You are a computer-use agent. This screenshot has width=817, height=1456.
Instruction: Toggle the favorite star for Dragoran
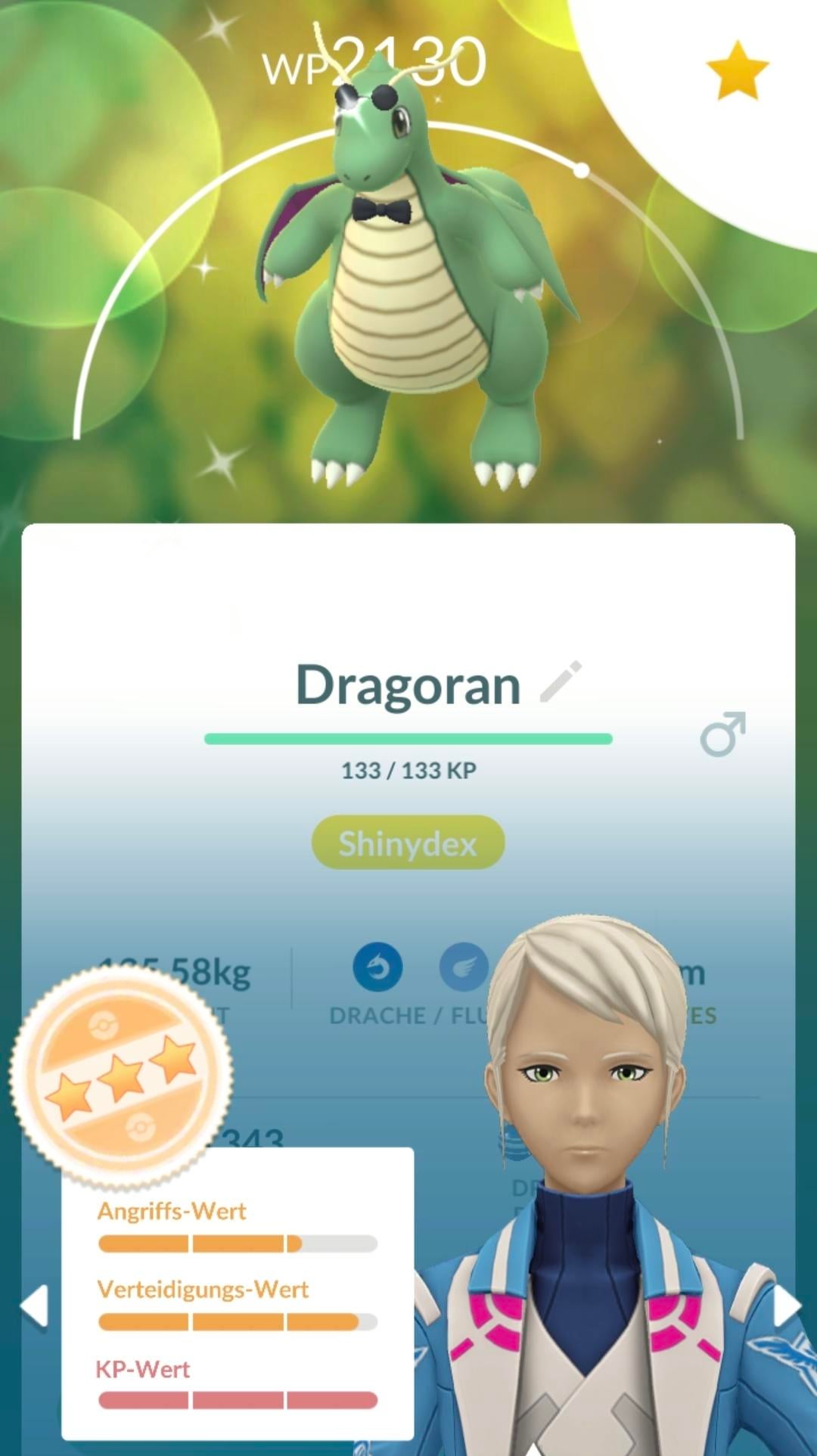[x=737, y=70]
